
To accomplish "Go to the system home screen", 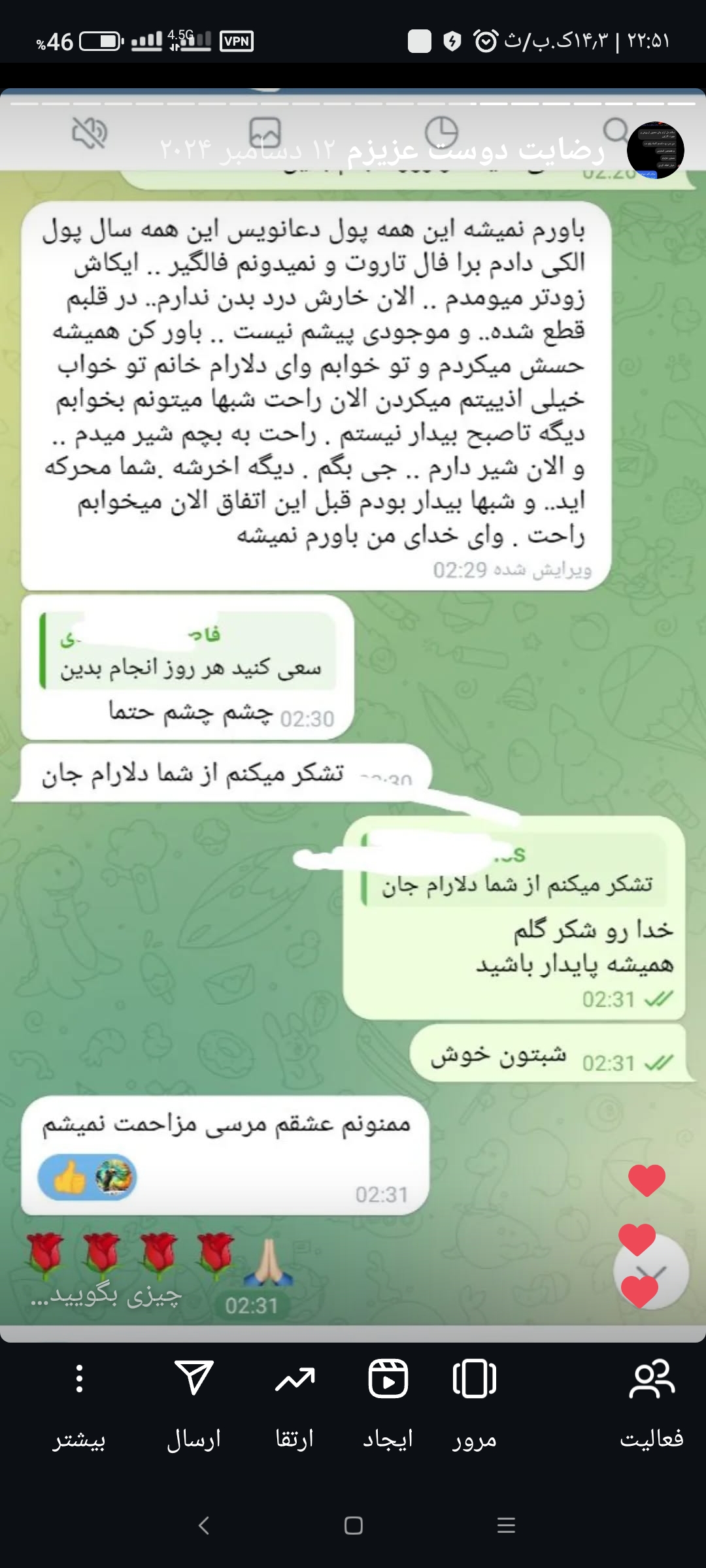I will click(353, 1526).
